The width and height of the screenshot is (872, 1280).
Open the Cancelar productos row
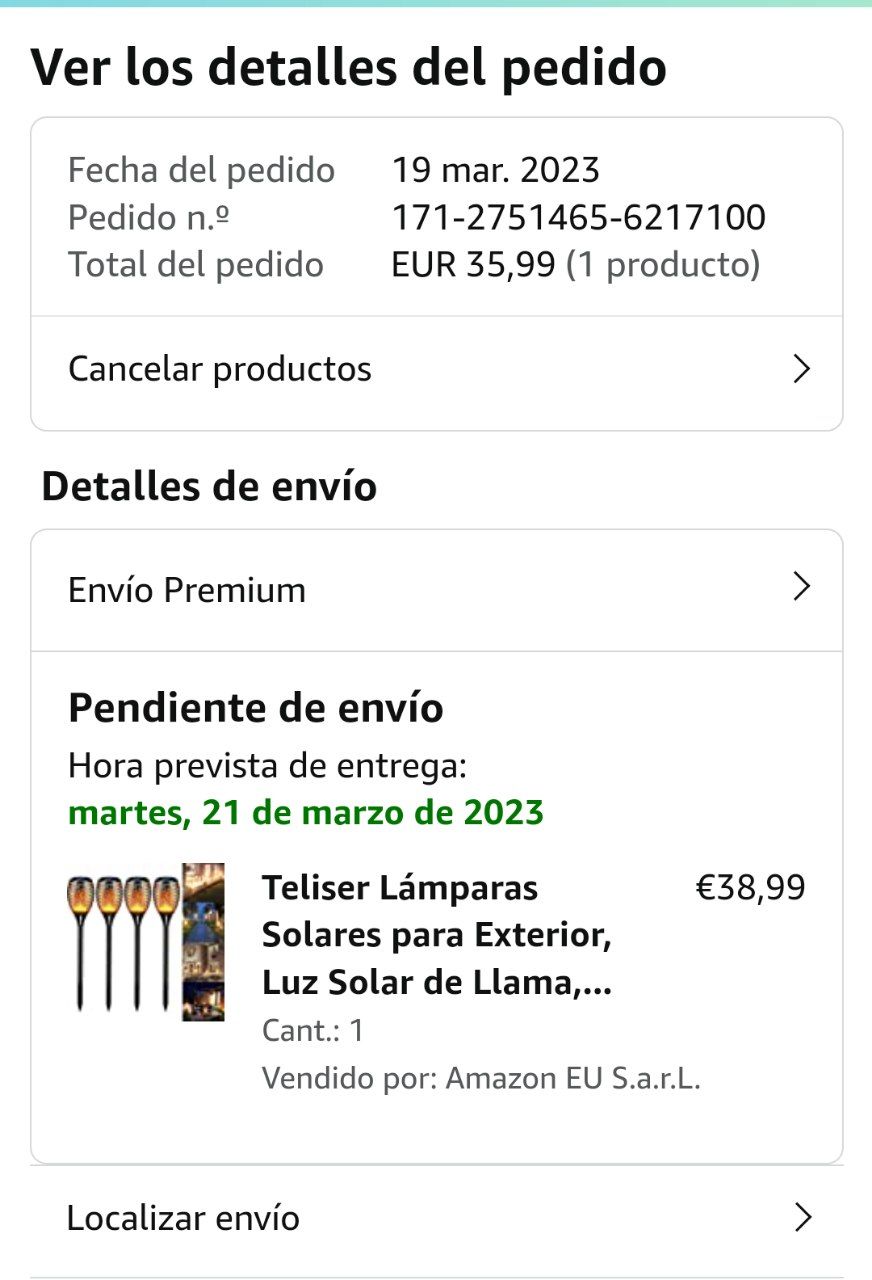coord(436,370)
